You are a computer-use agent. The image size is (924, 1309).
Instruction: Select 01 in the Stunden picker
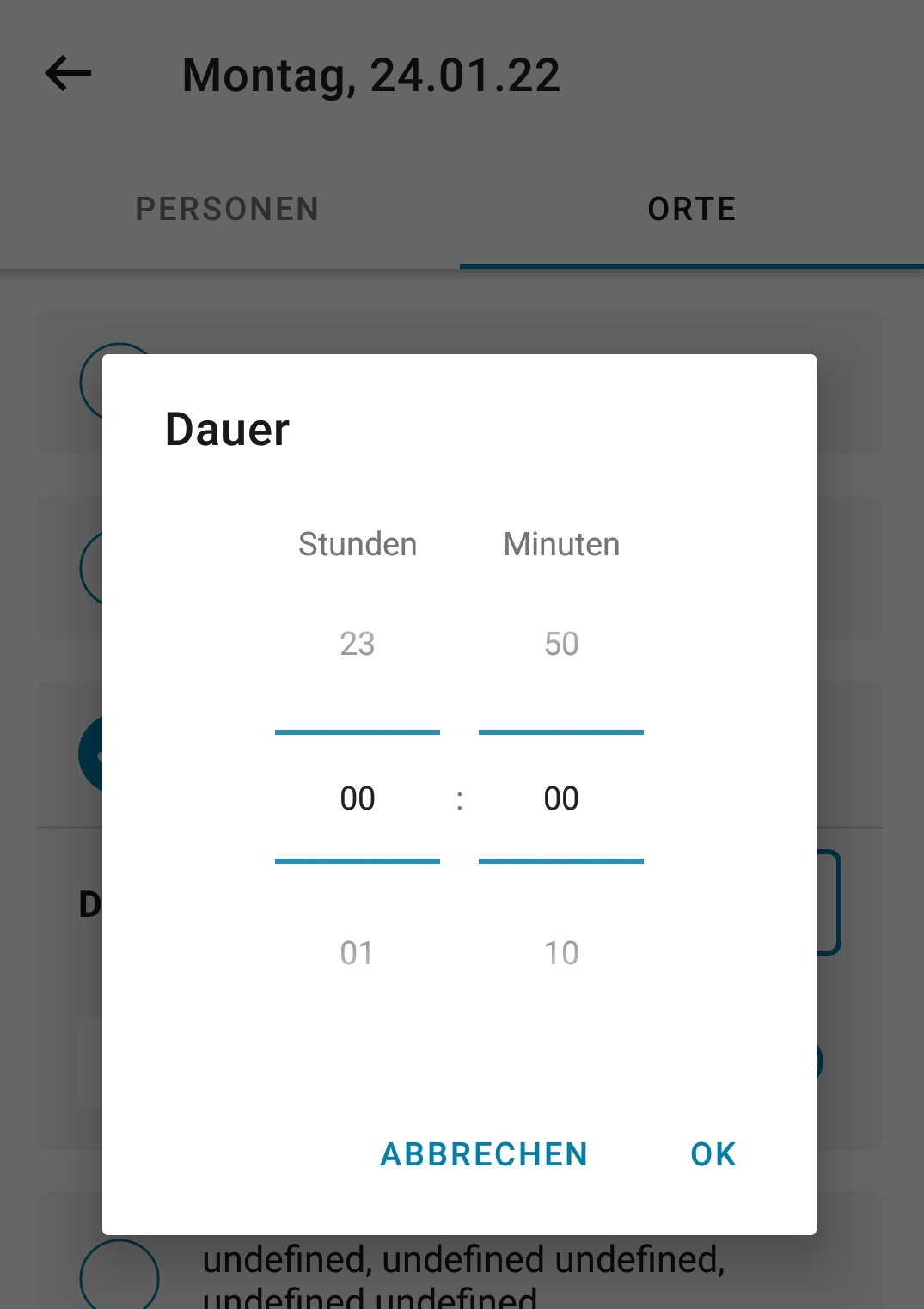coord(357,952)
